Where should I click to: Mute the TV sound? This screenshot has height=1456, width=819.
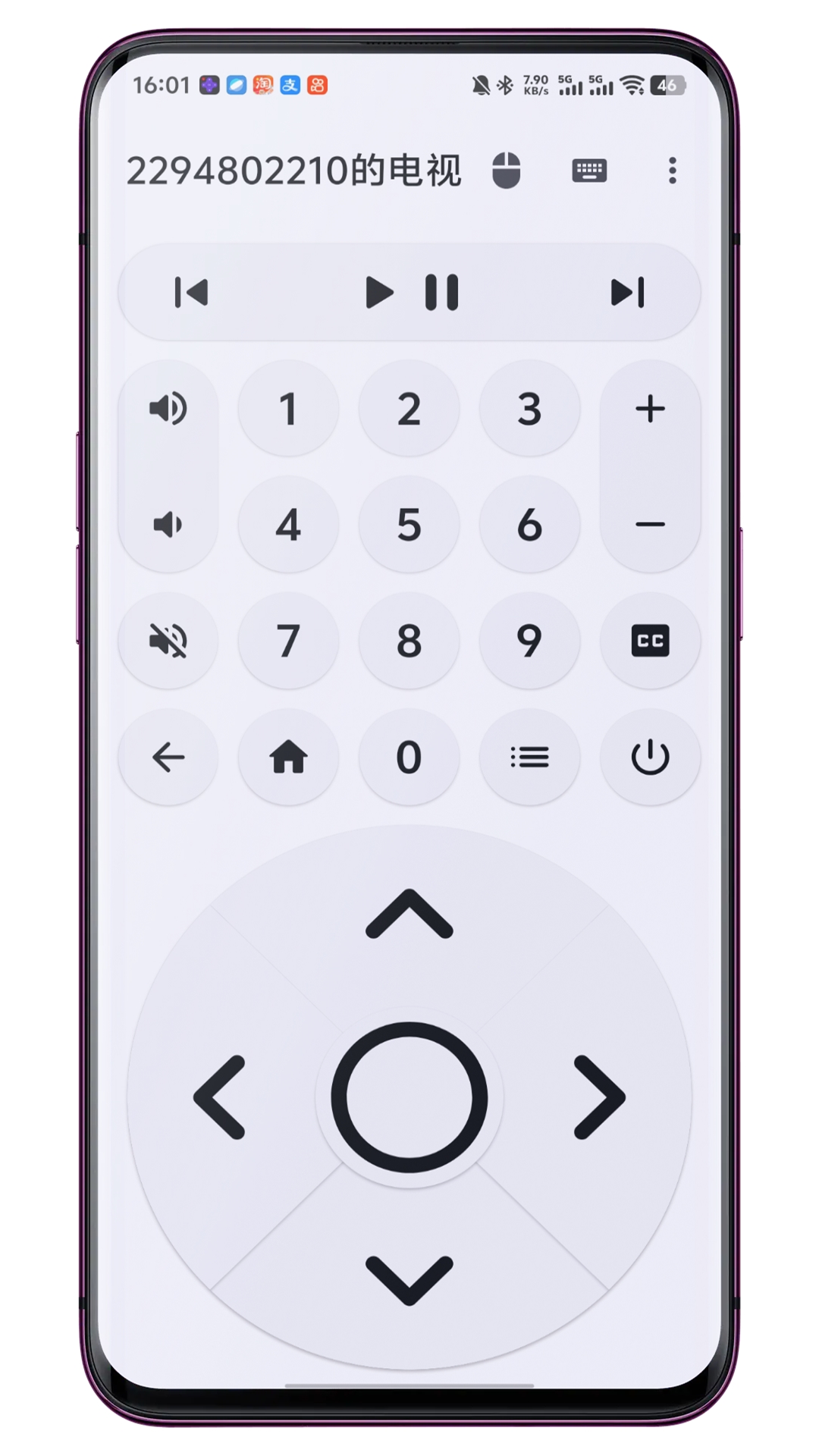[168, 642]
